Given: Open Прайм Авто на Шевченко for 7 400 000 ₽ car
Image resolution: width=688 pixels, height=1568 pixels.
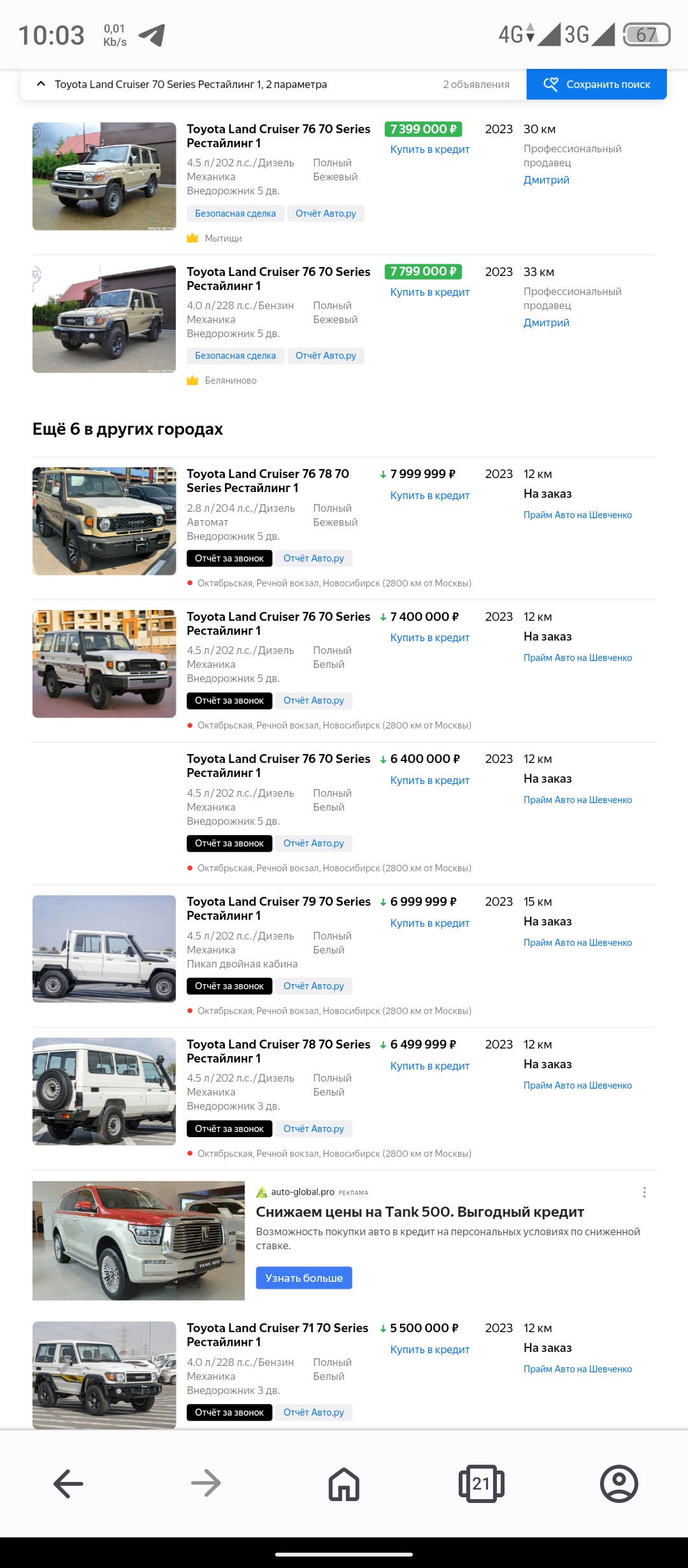Looking at the screenshot, I should point(578,658).
